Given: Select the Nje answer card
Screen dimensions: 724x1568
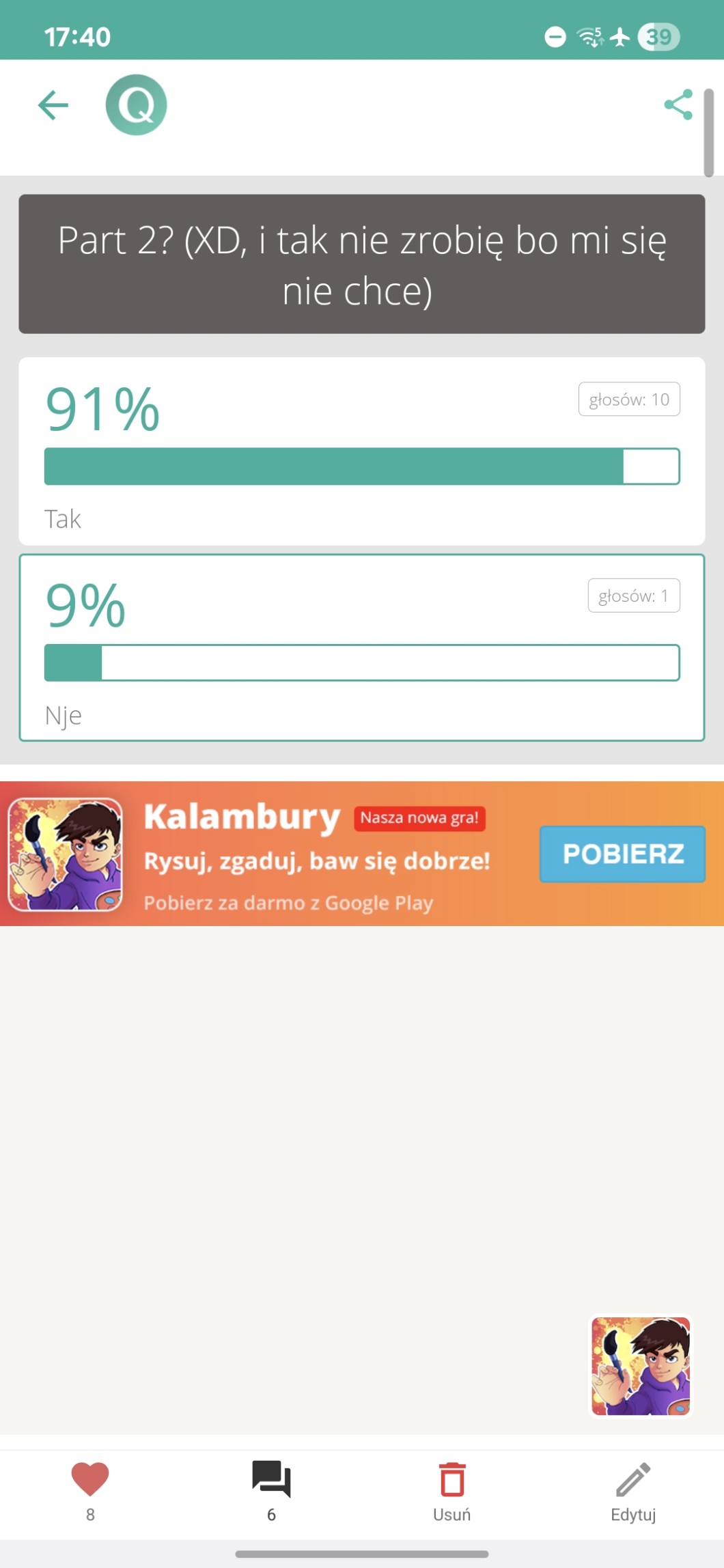Looking at the screenshot, I should (x=361, y=647).
